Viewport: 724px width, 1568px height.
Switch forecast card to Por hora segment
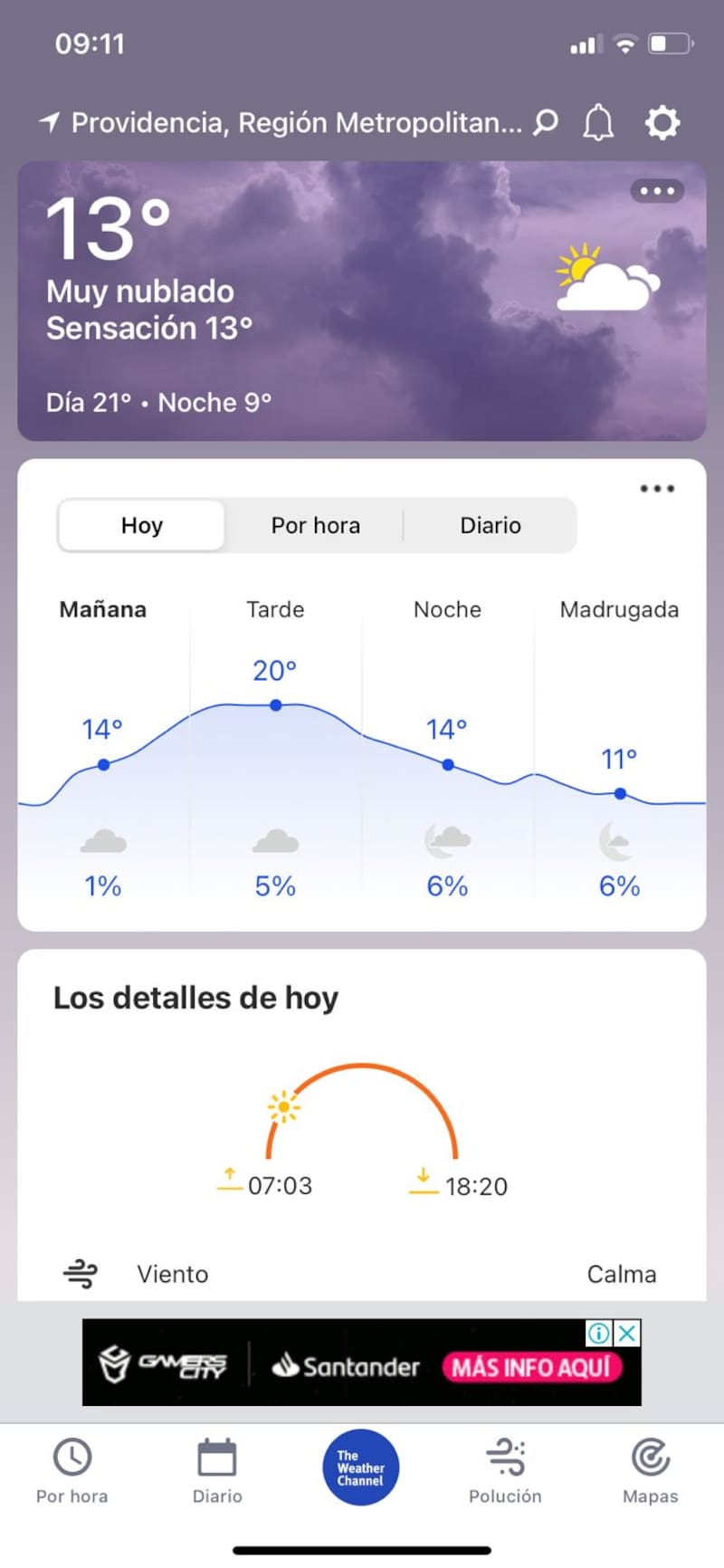click(316, 526)
